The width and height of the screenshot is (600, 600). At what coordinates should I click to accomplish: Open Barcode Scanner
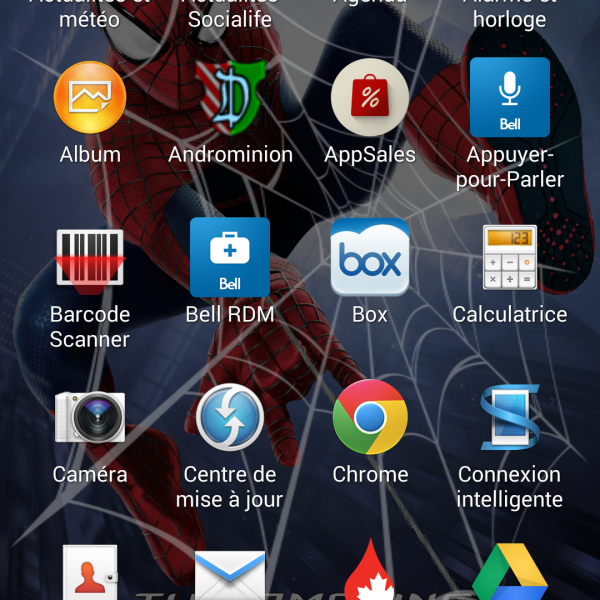(90, 258)
